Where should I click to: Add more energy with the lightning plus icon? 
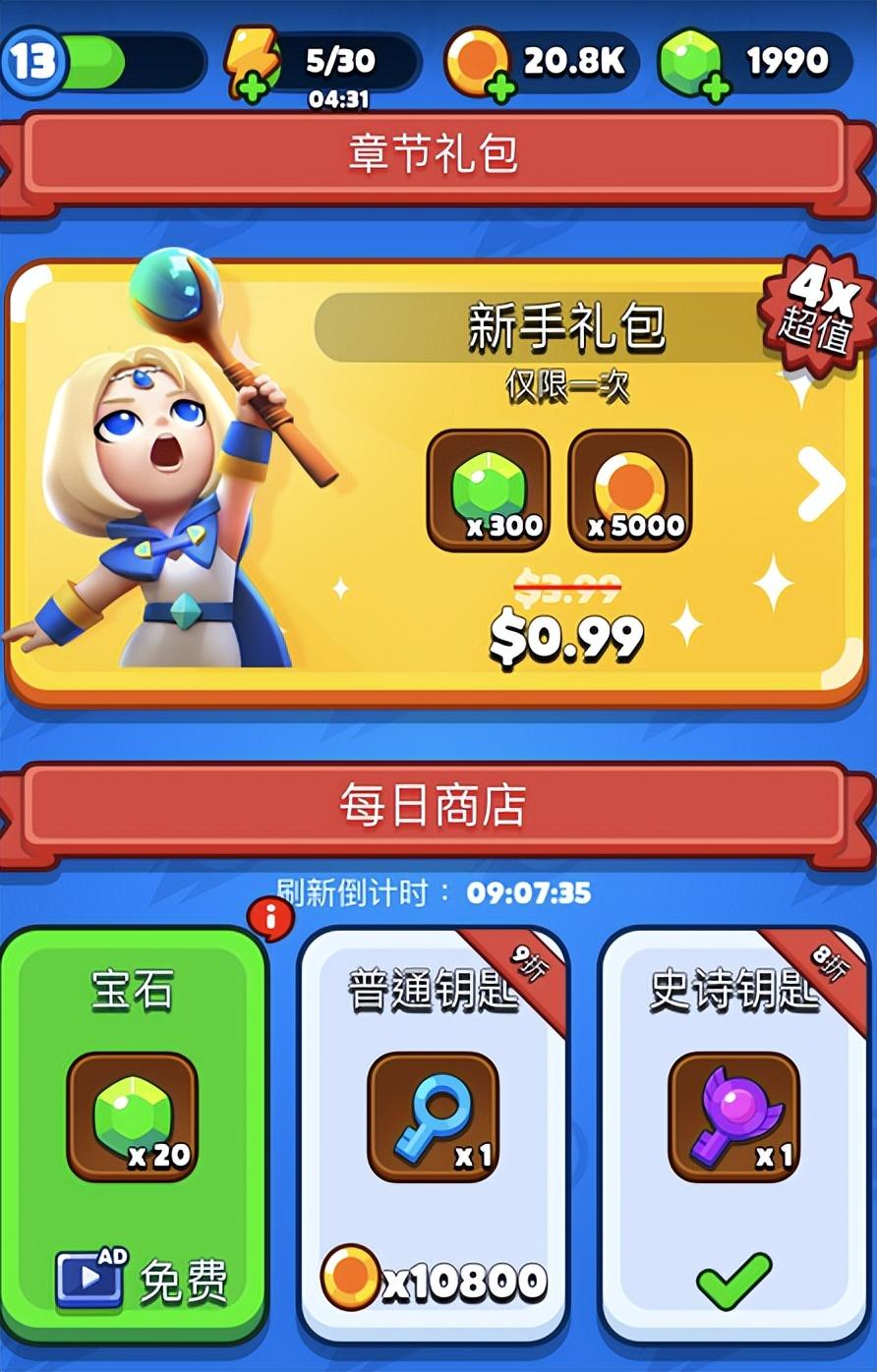click(x=252, y=87)
